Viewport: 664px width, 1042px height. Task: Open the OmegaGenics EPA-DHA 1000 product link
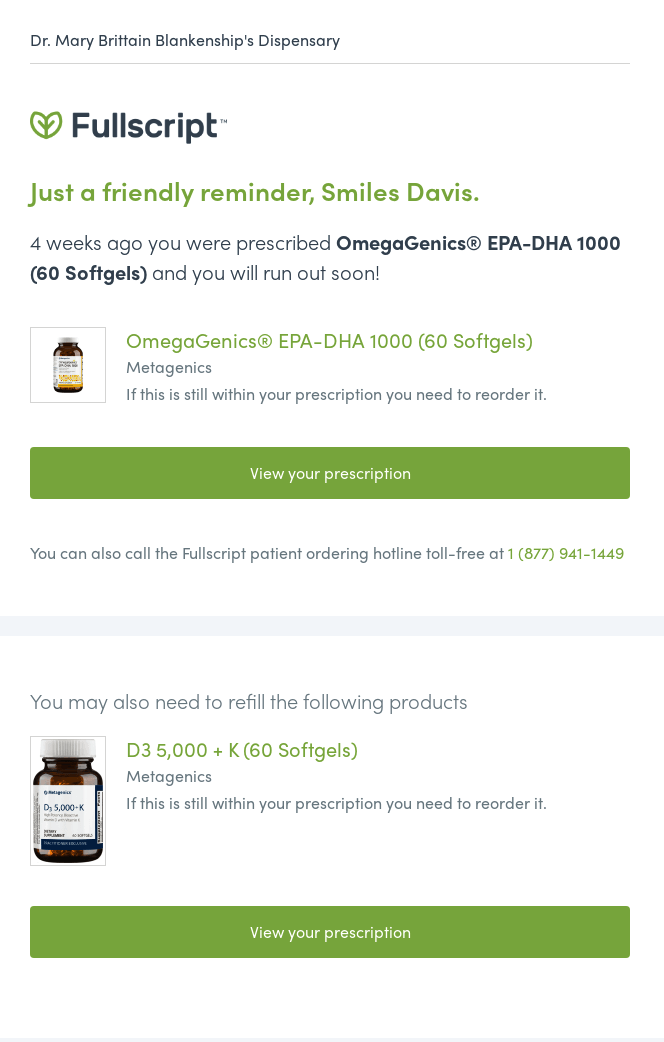click(x=329, y=341)
